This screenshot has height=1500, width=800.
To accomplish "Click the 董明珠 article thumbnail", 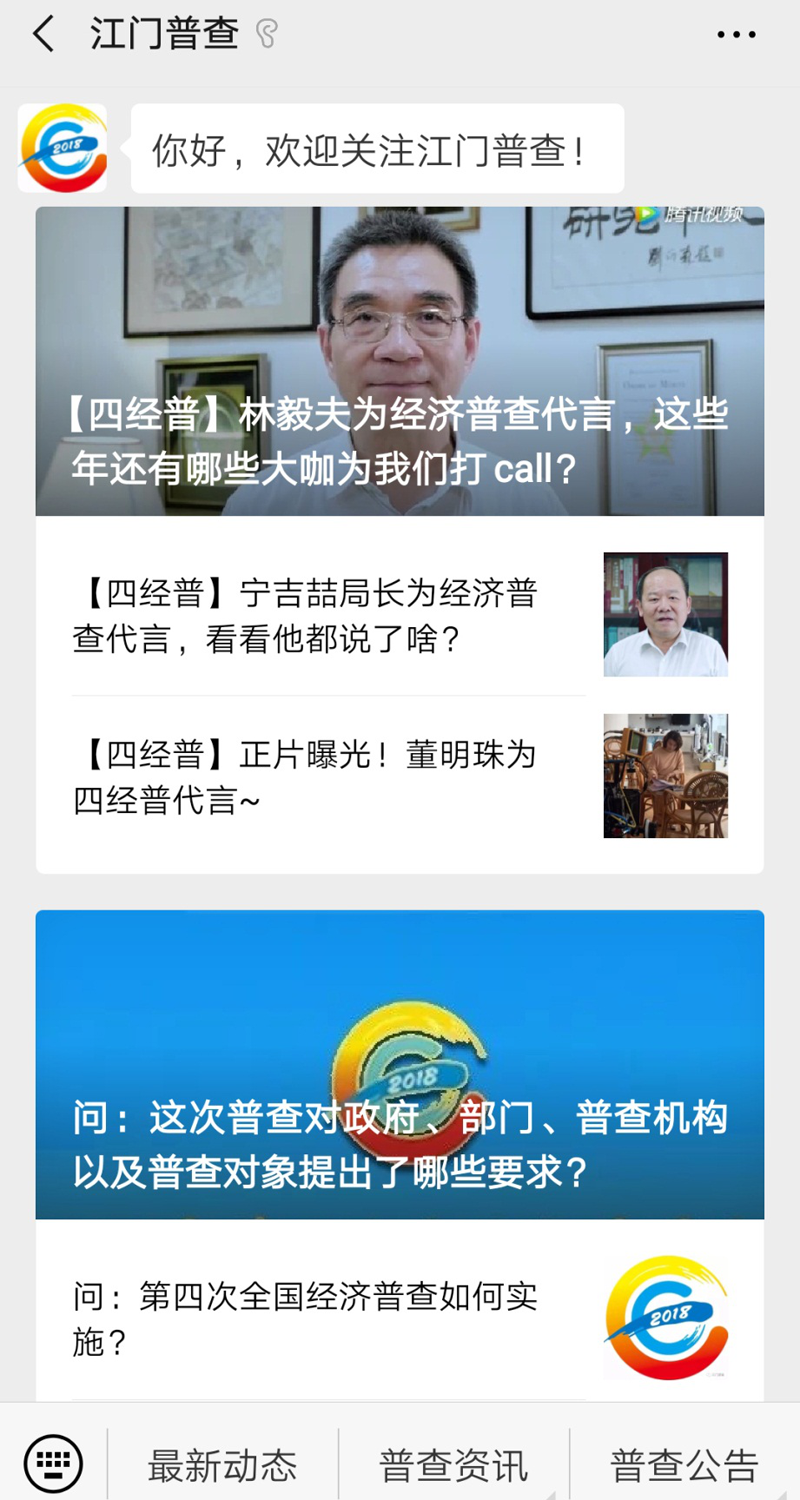I will point(665,776).
